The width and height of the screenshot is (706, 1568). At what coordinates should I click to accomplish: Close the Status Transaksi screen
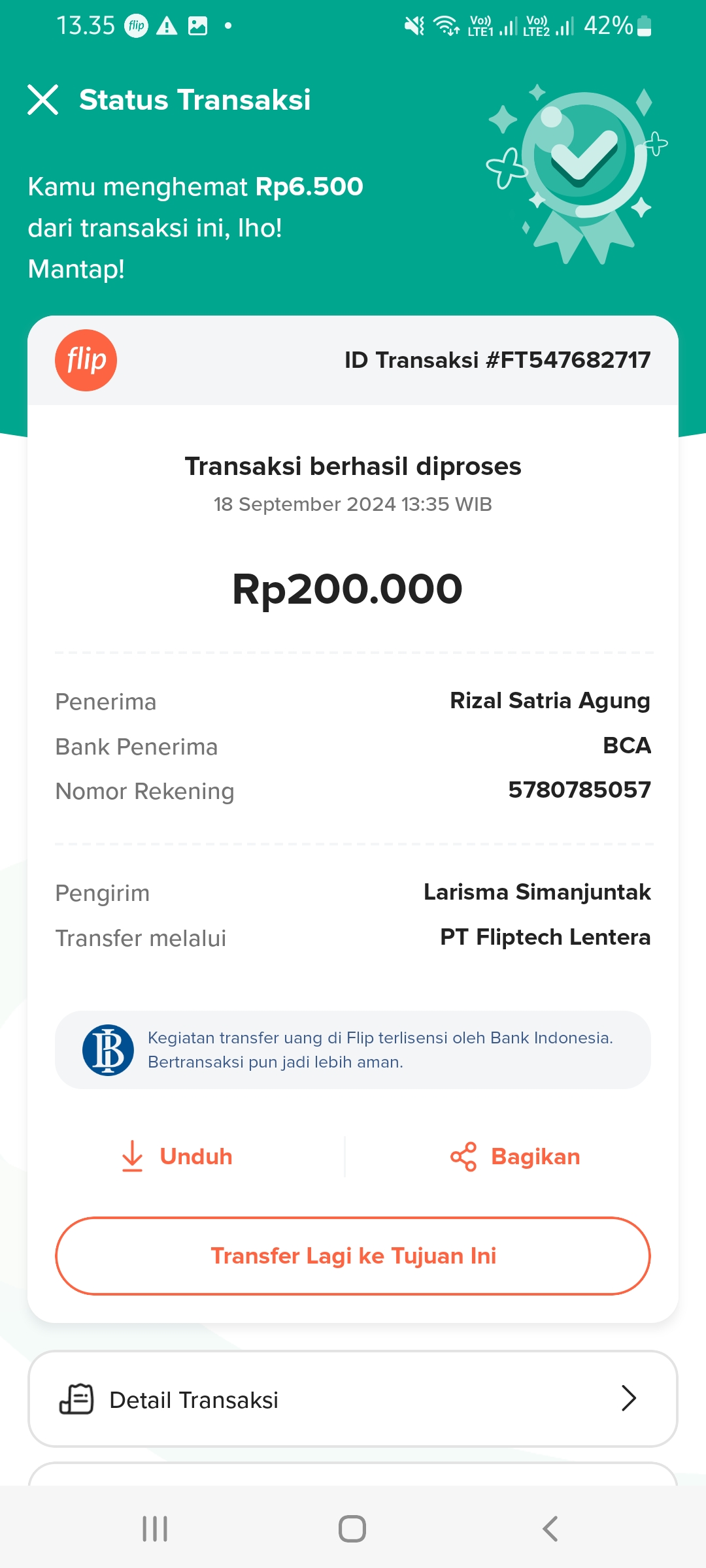(43, 100)
